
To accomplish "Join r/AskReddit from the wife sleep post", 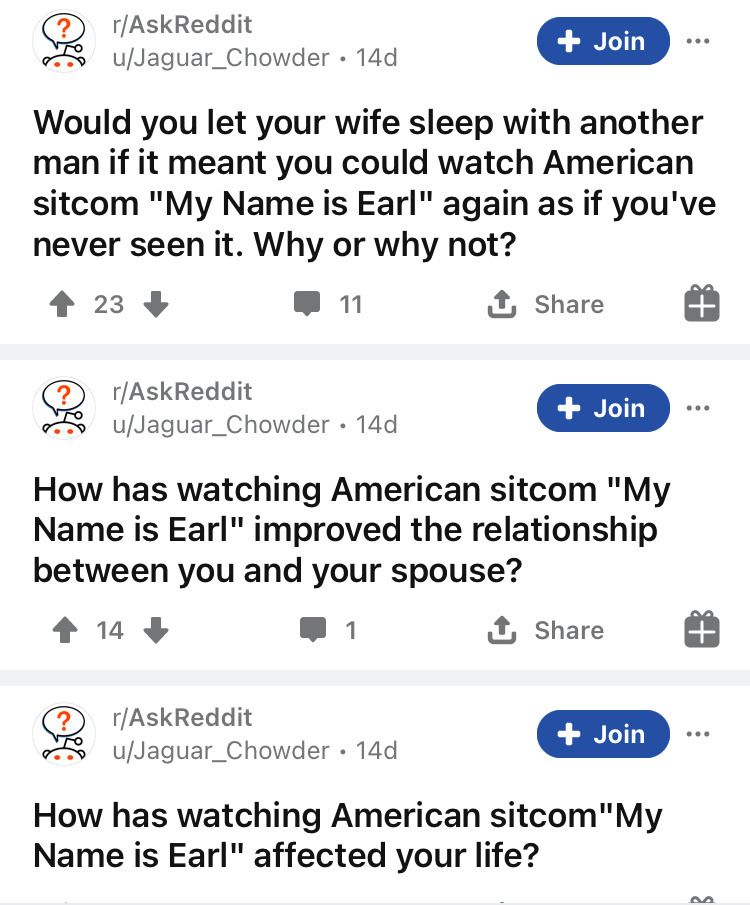I will (x=602, y=41).
